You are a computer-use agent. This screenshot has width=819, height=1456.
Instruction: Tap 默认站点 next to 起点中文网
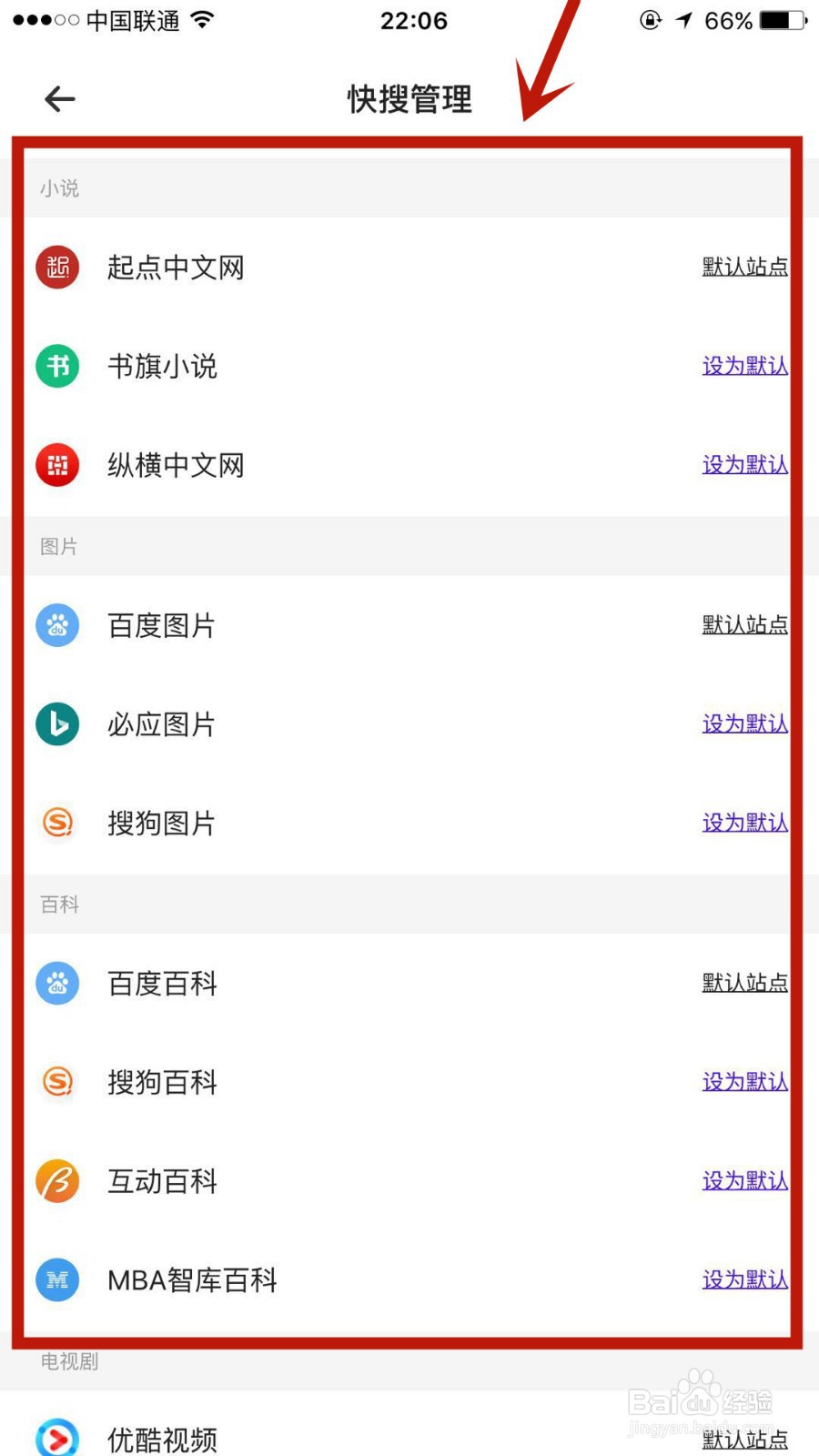744,267
